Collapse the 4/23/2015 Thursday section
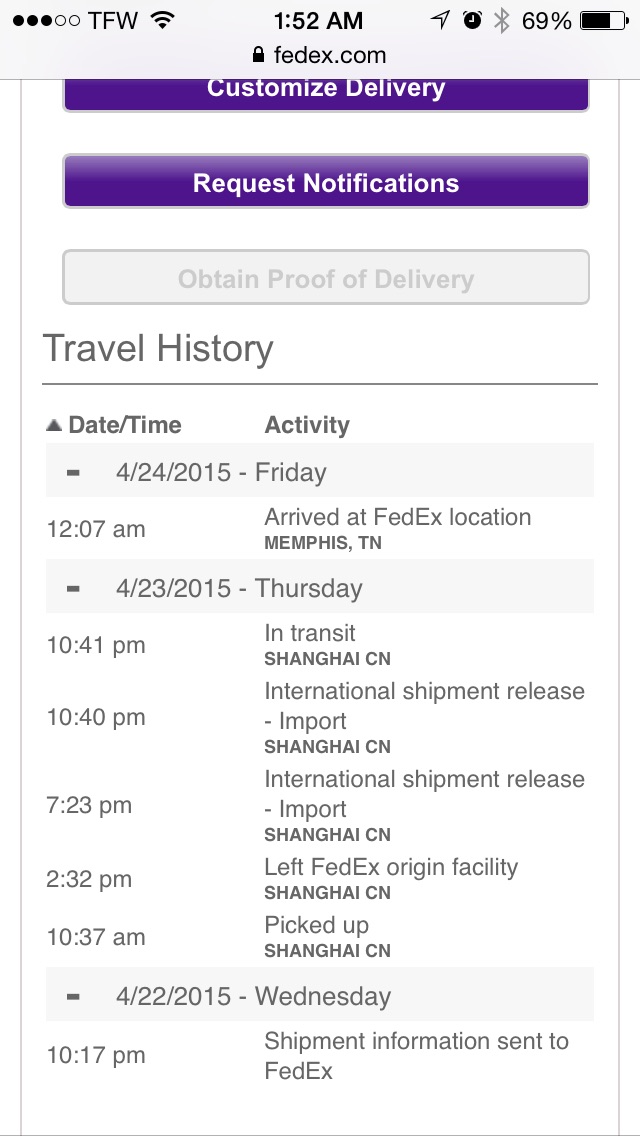This screenshot has width=640, height=1136. (x=72, y=588)
